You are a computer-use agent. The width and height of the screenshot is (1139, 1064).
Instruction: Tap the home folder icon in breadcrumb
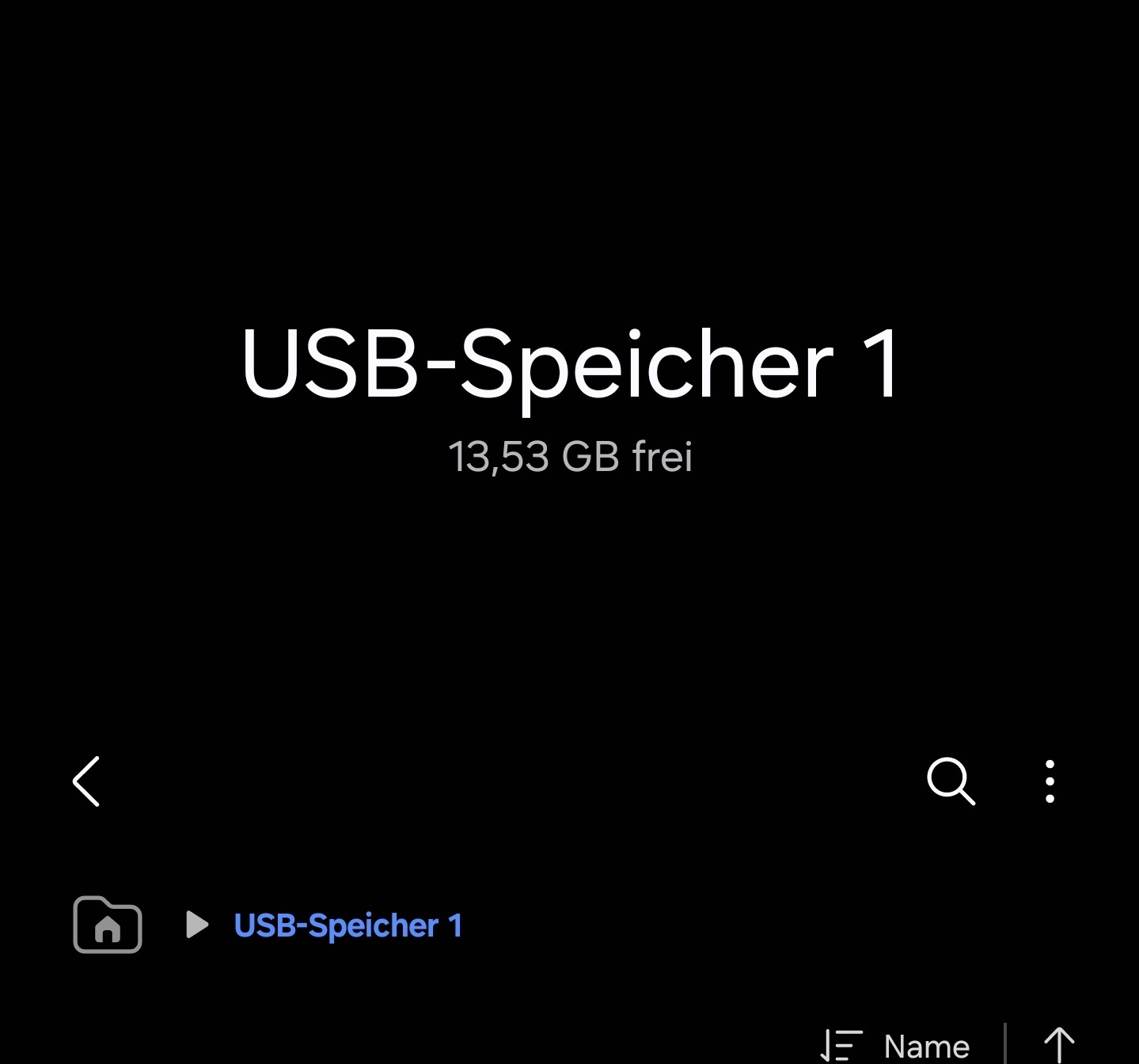(108, 925)
